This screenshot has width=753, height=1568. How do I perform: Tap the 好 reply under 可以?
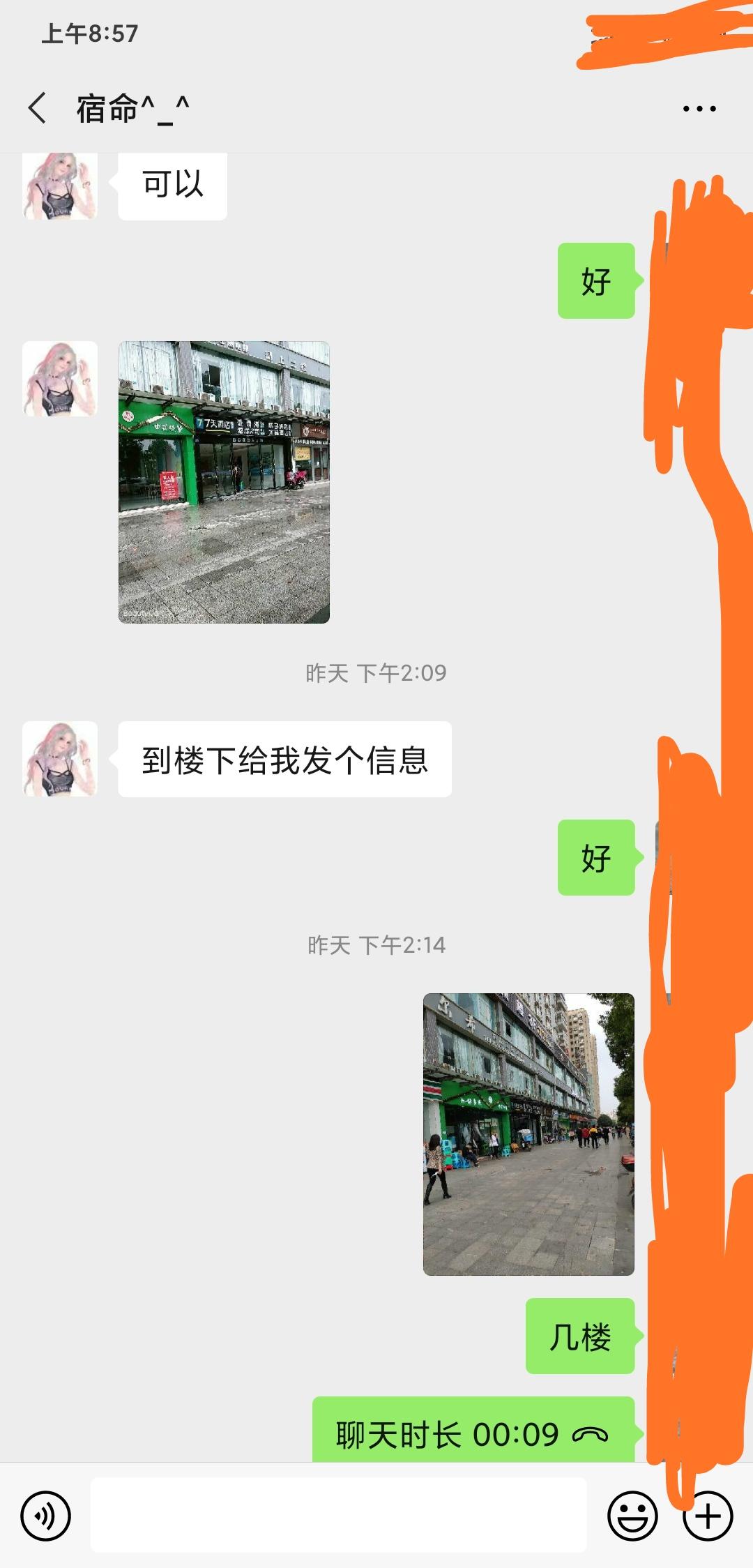pyautogui.click(x=596, y=279)
